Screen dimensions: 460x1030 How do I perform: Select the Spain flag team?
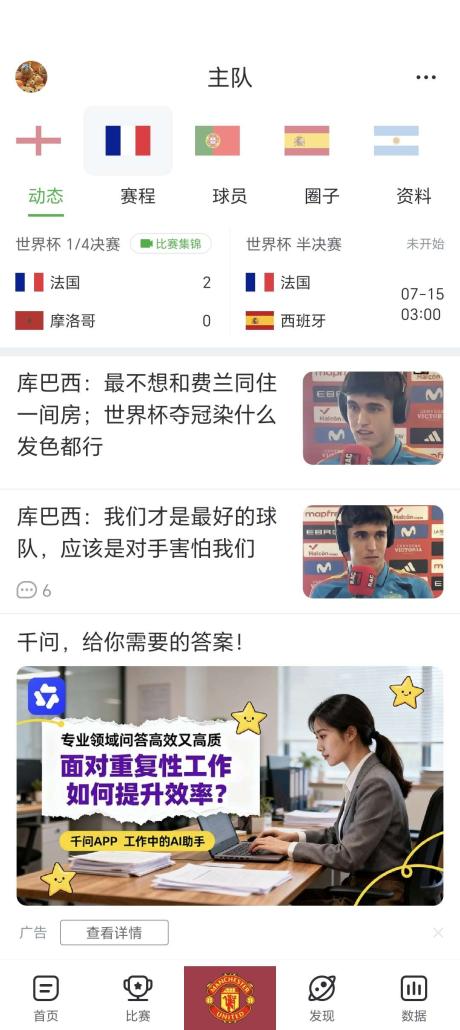pyautogui.click(x=307, y=141)
